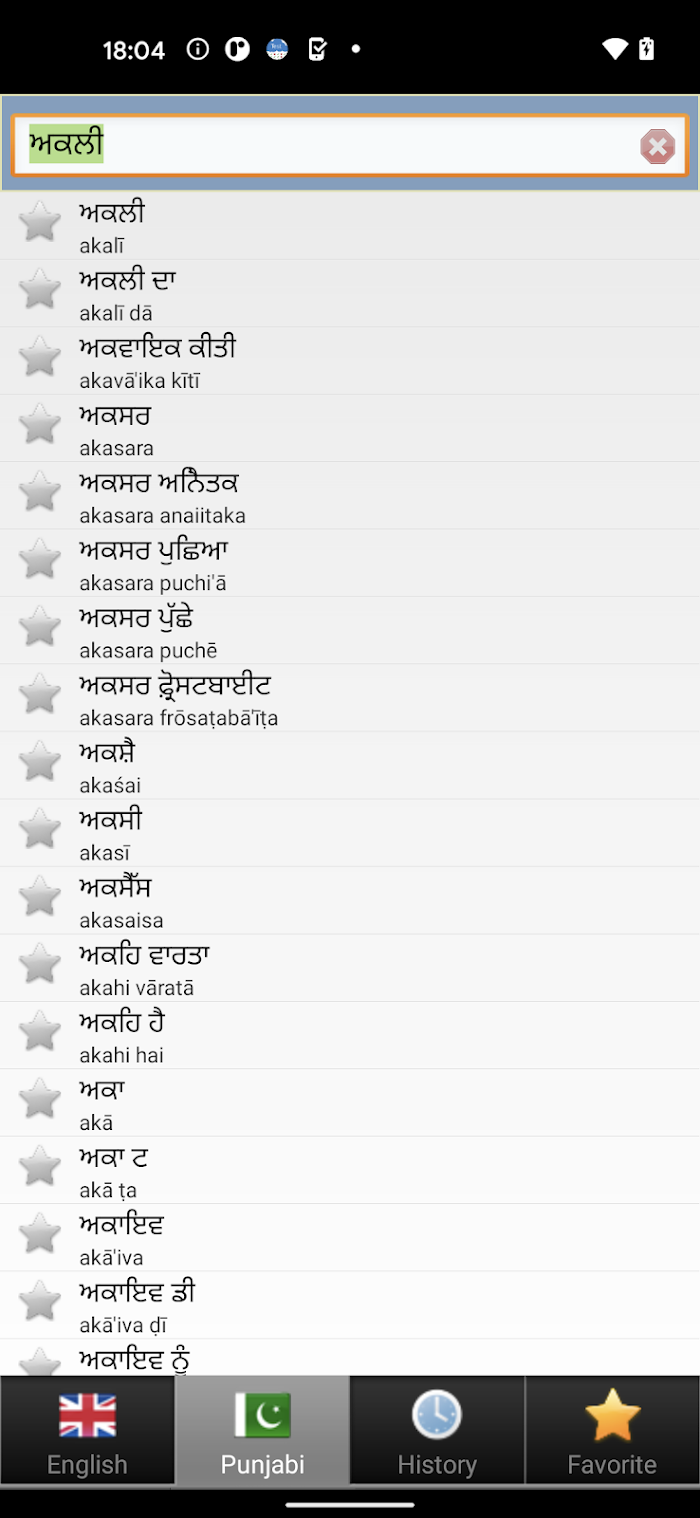Open the entry akasara puchē

pyautogui.click(x=350, y=630)
